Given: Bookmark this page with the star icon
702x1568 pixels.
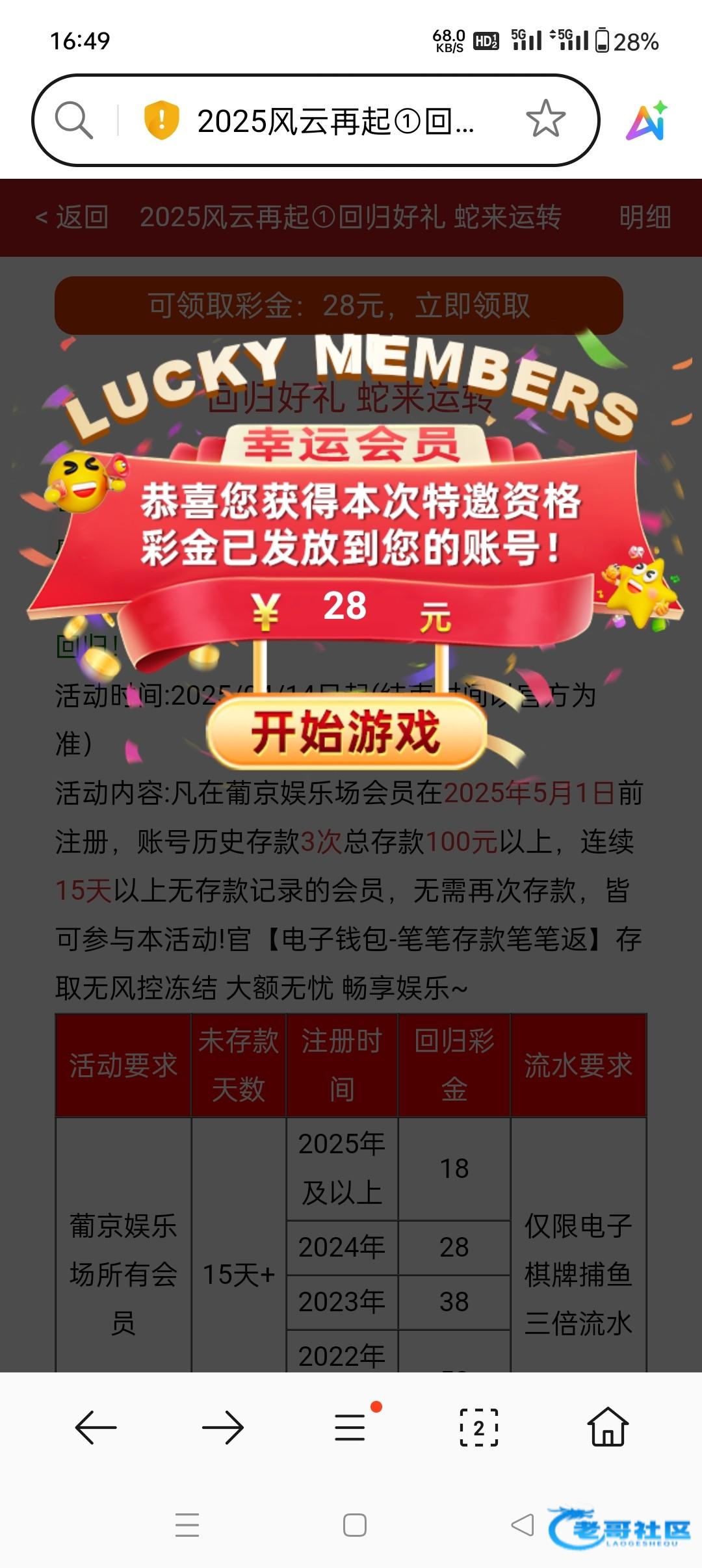Looking at the screenshot, I should [545, 119].
